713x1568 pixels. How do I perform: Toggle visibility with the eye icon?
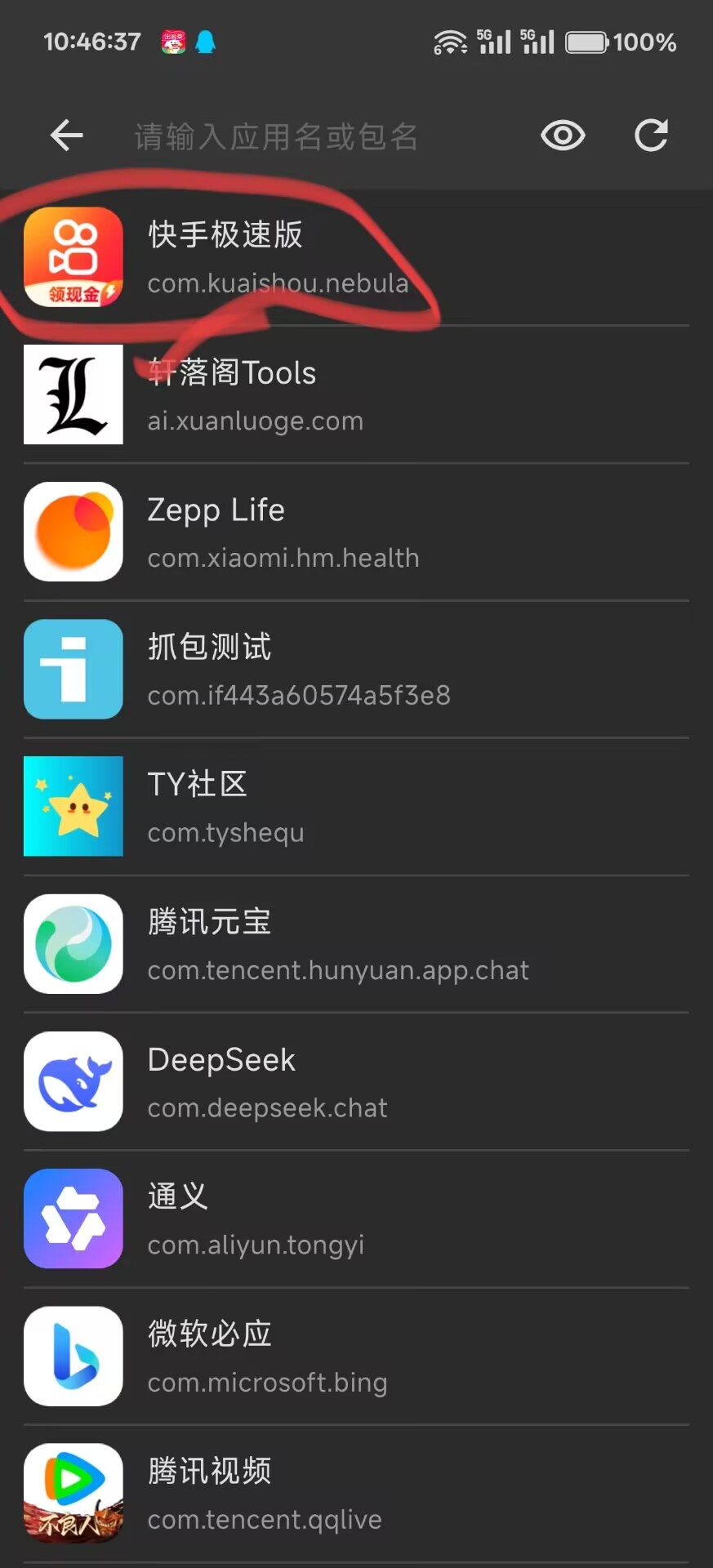pos(563,136)
